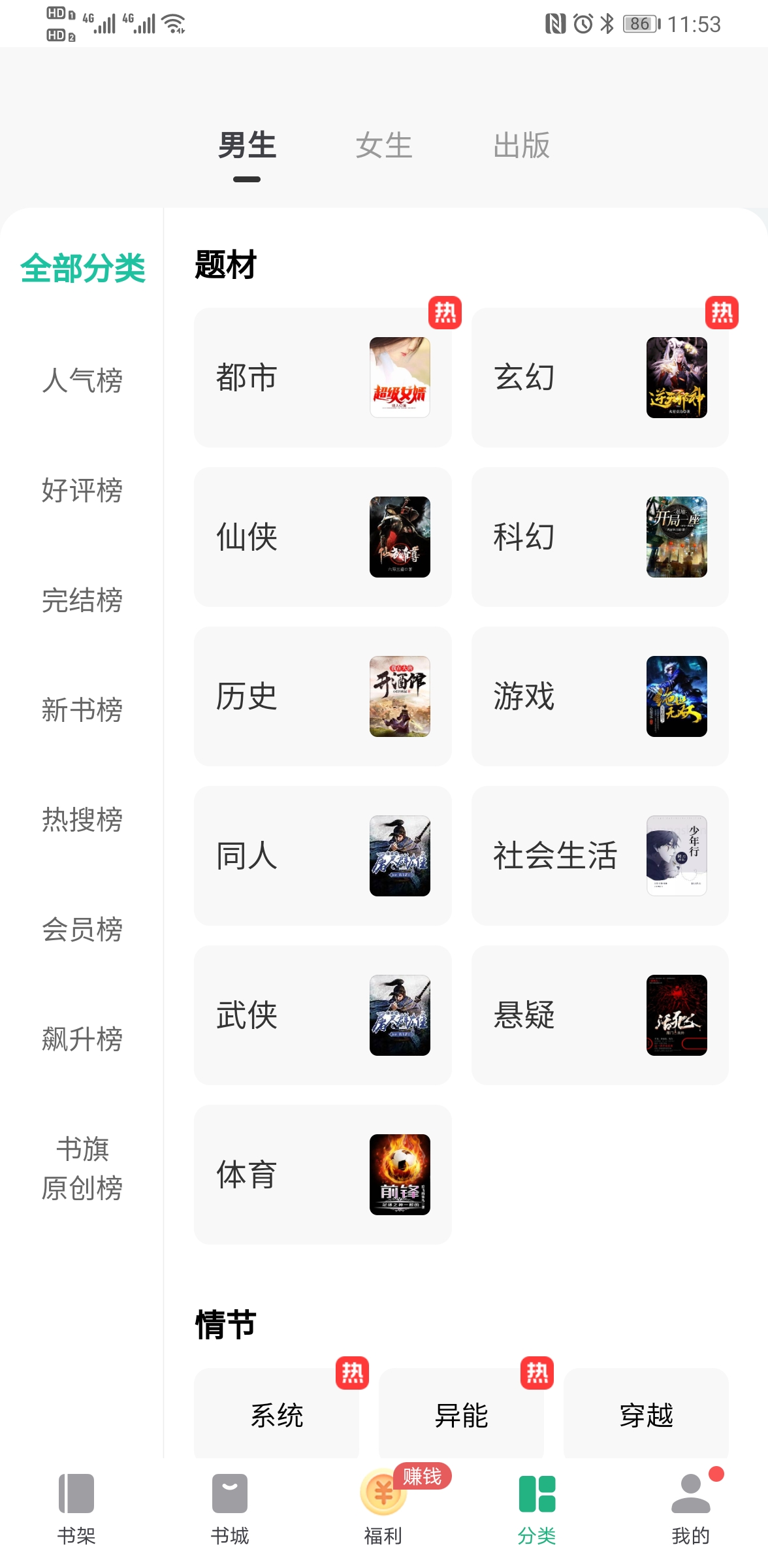Open the 历史 genre card
The width and height of the screenshot is (768, 1568).
coord(323,696)
